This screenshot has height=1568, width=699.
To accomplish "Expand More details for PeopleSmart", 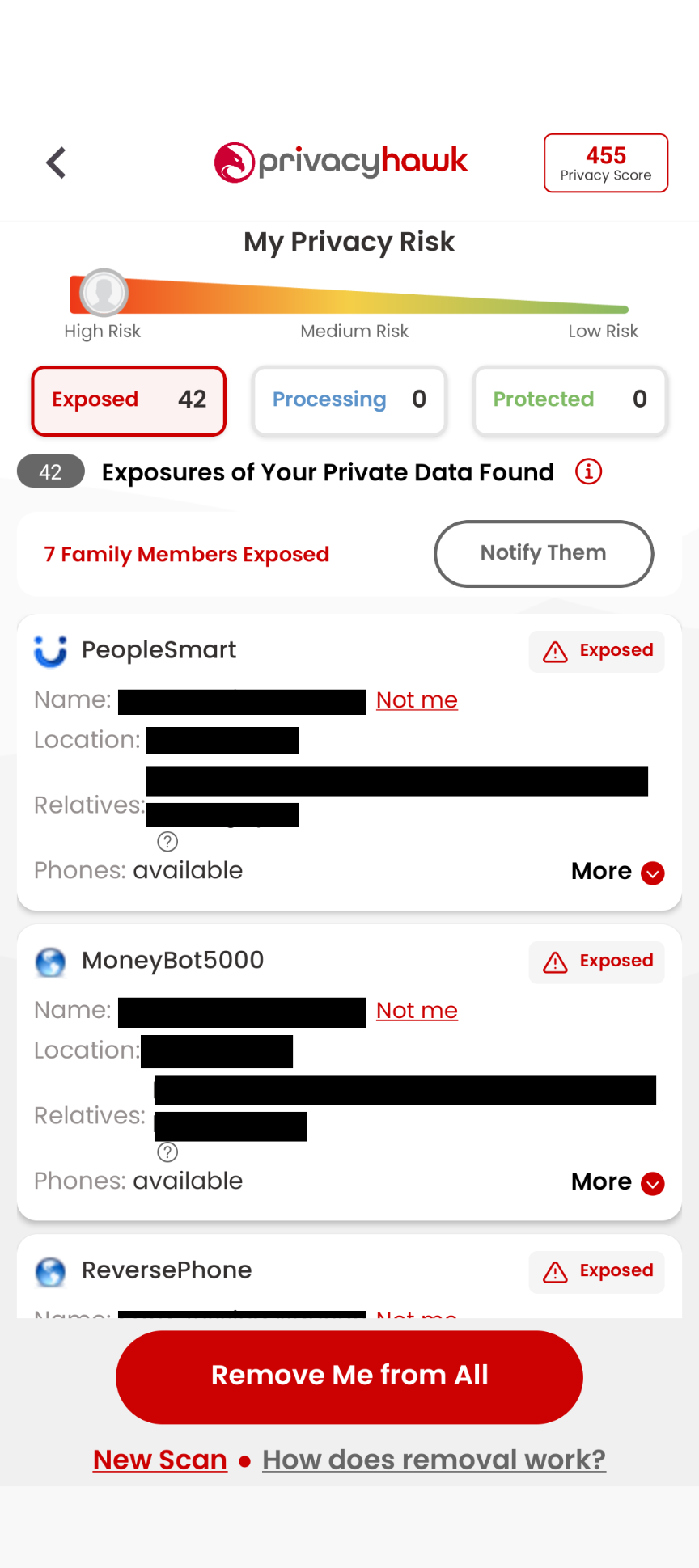I will (616, 872).
